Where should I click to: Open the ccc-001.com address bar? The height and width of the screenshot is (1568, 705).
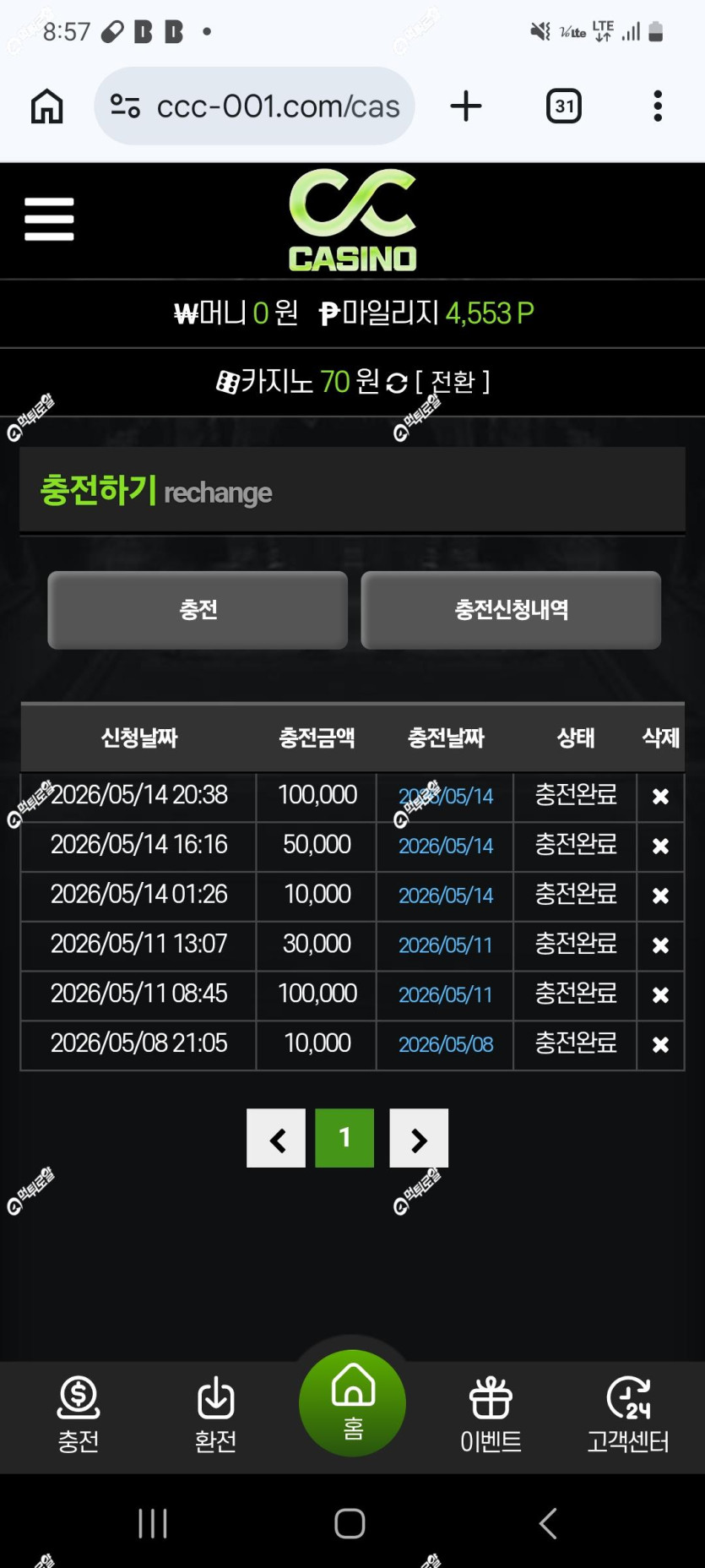click(x=254, y=106)
